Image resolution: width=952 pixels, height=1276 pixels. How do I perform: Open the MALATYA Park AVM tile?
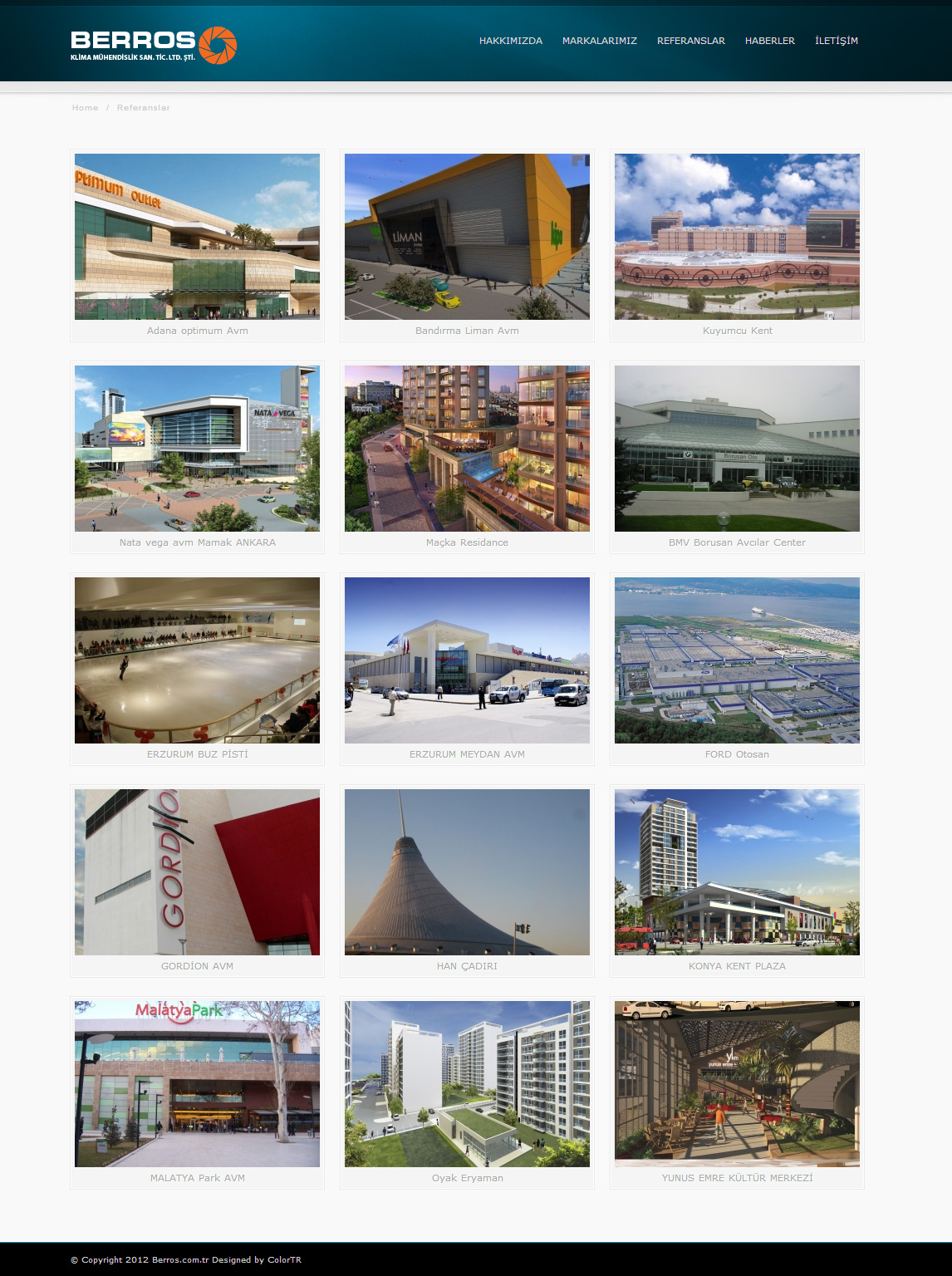pyautogui.click(x=197, y=1084)
